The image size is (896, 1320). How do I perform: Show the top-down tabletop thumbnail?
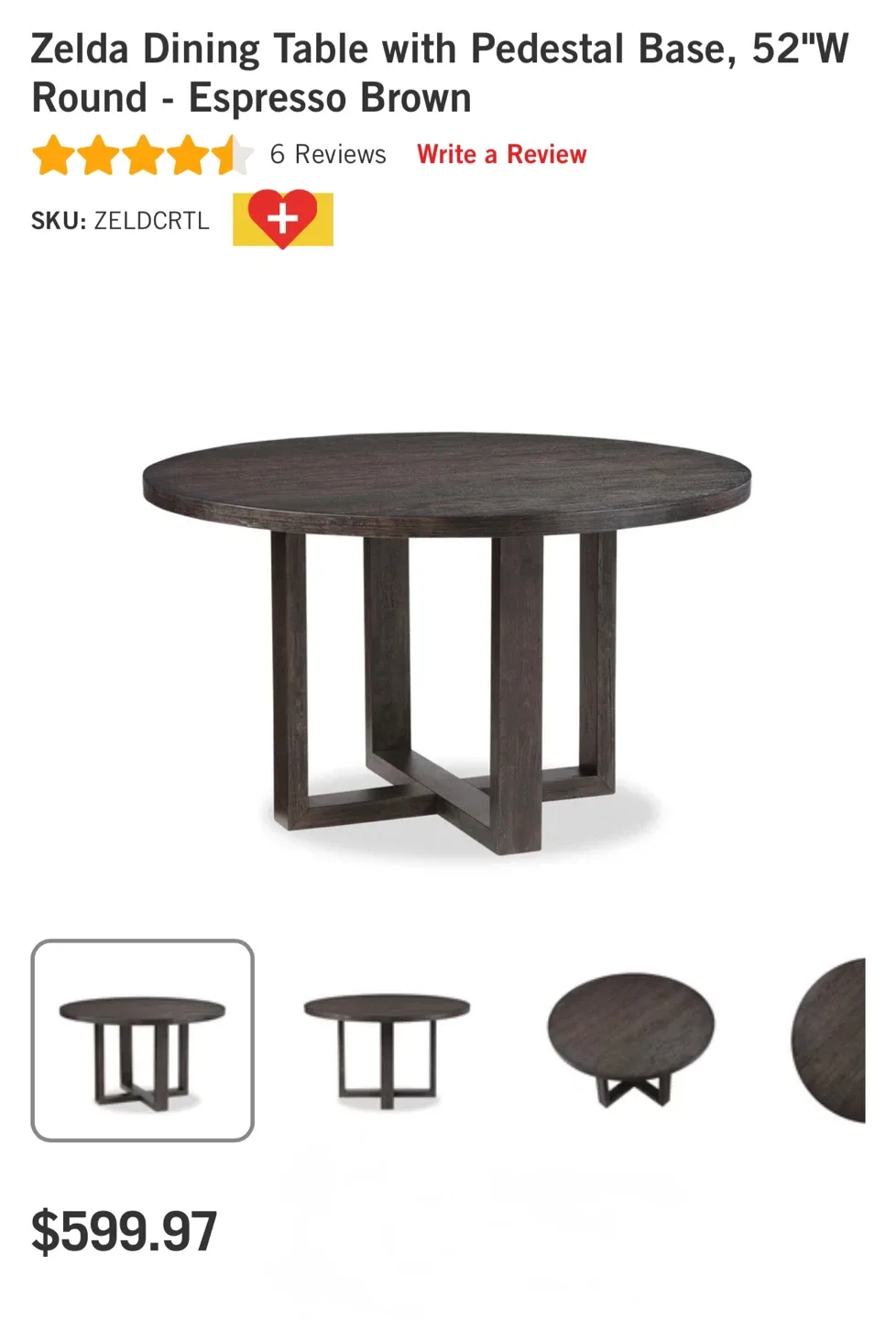pyautogui.click(x=630, y=1040)
